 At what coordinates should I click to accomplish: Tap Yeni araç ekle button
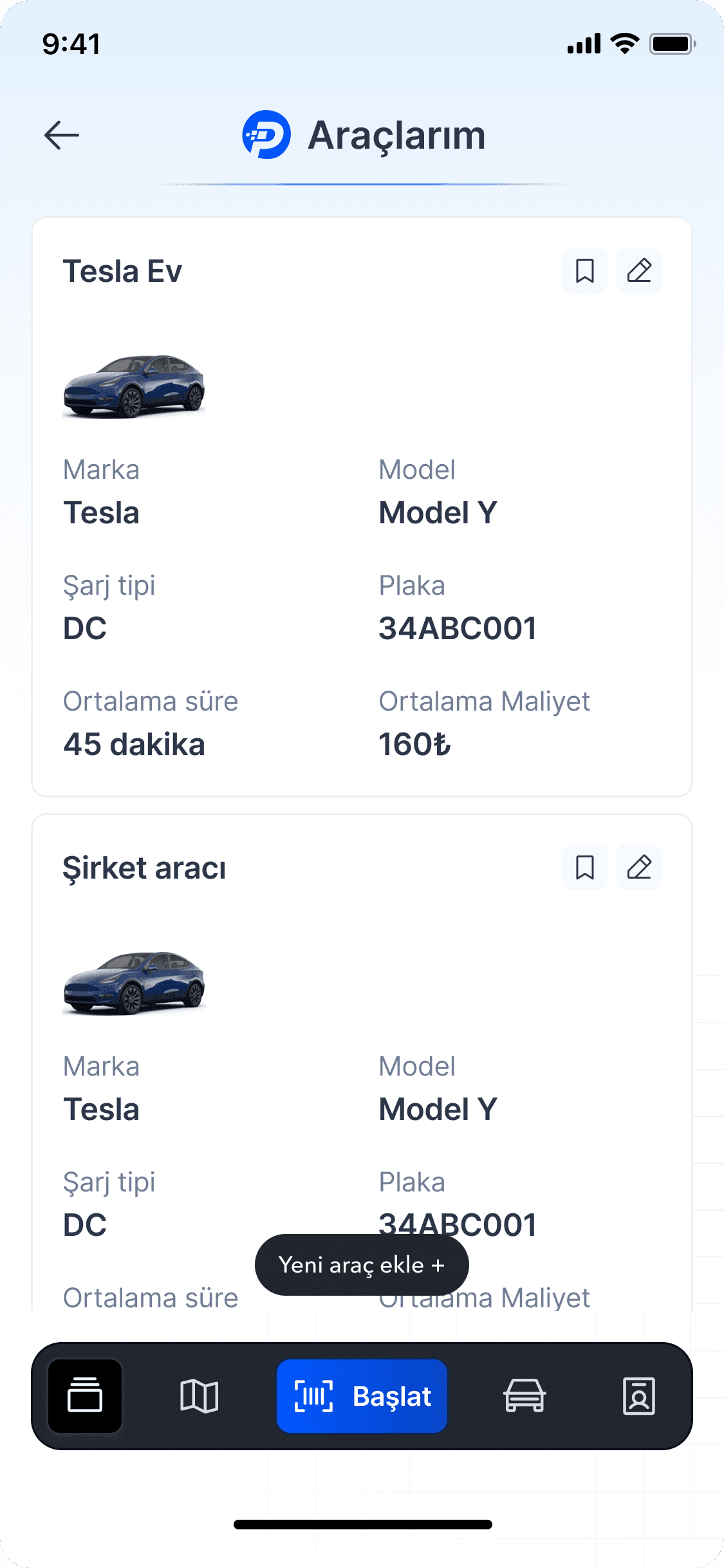(x=362, y=1265)
